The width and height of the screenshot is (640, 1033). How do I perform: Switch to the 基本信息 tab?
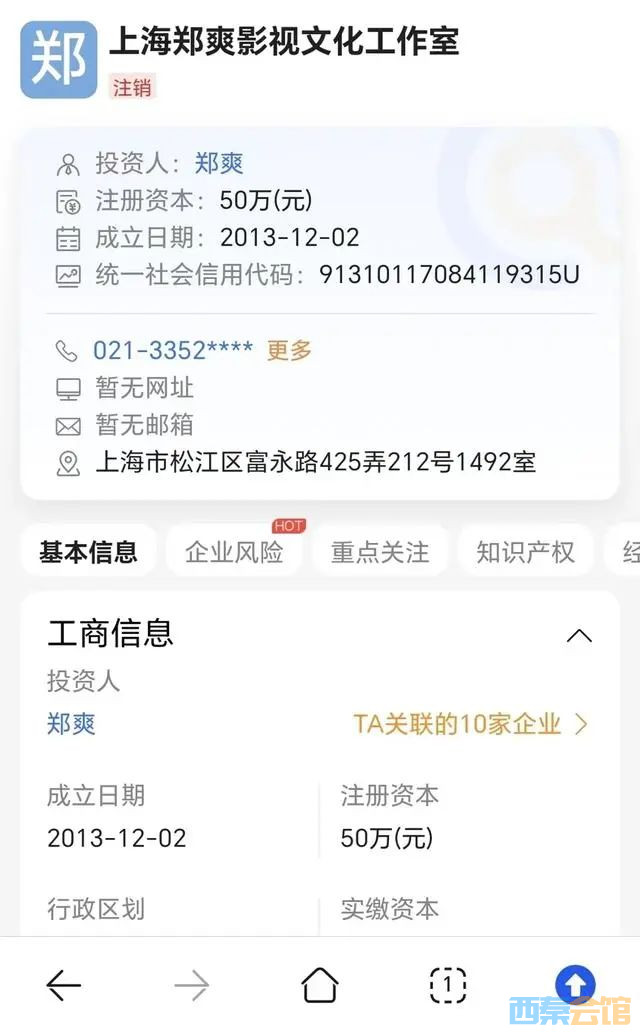[x=88, y=552]
